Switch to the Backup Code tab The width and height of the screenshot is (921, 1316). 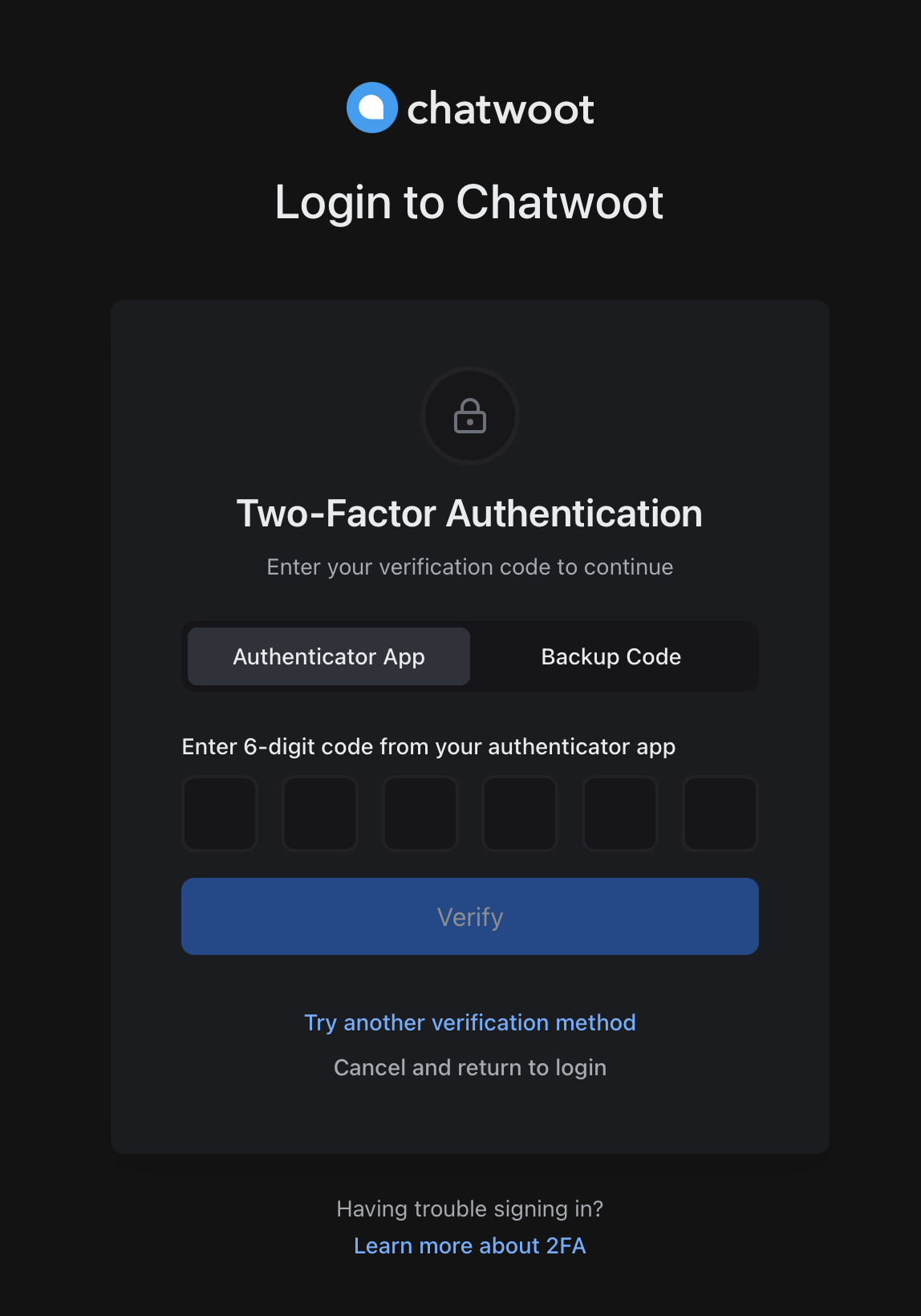(x=611, y=656)
